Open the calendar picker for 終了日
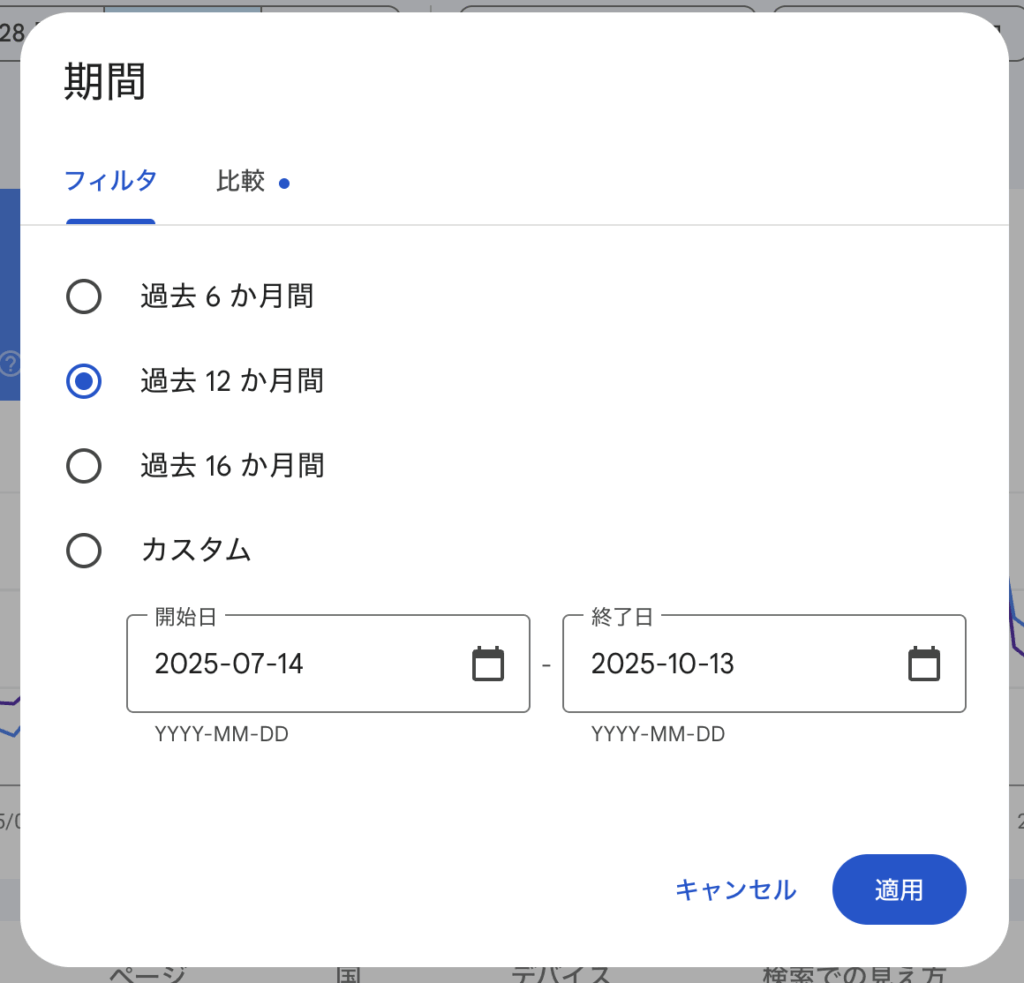 tap(924, 664)
